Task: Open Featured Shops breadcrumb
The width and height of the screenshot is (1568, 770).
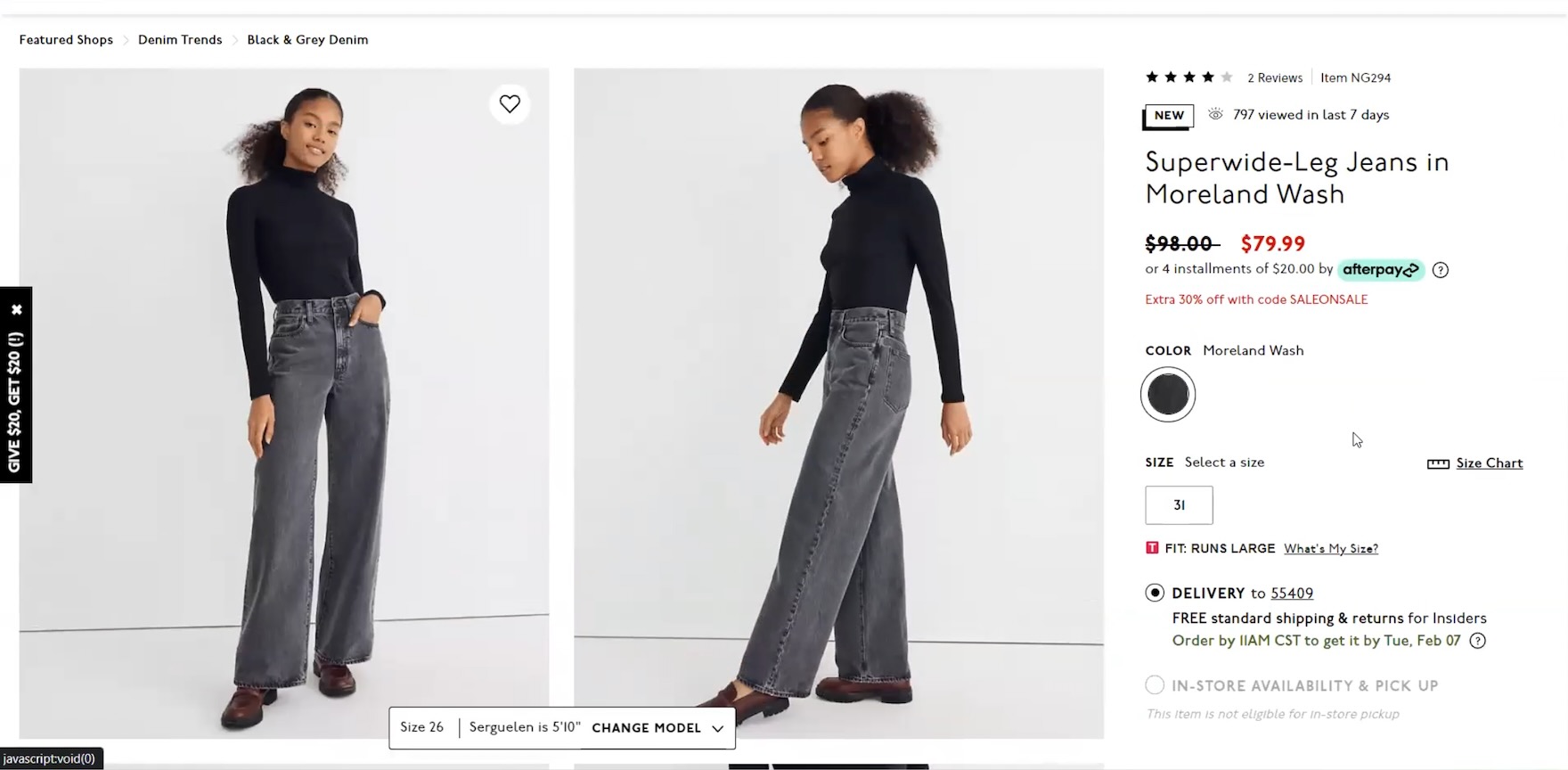Action: tap(66, 40)
